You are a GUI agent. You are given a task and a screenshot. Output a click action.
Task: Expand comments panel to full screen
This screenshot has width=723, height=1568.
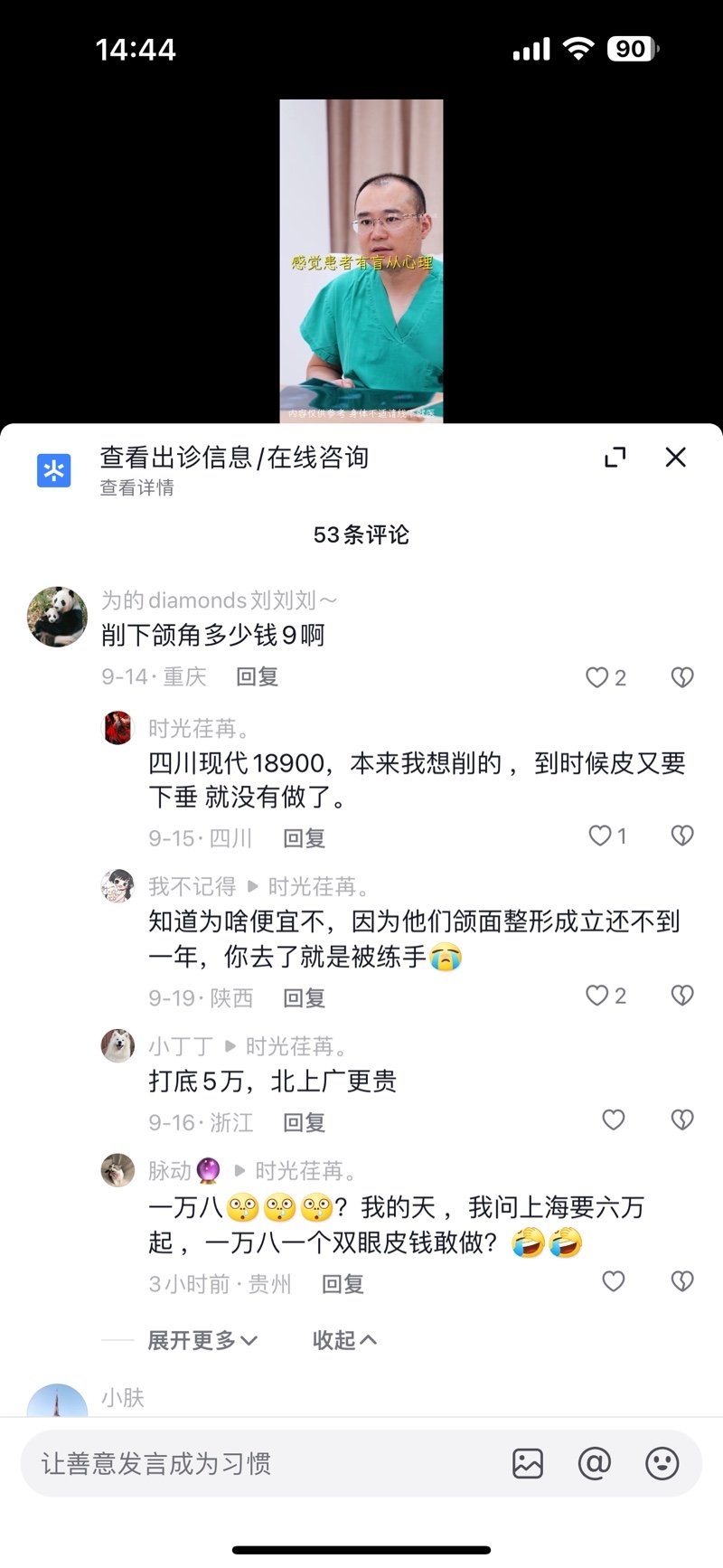tap(615, 458)
